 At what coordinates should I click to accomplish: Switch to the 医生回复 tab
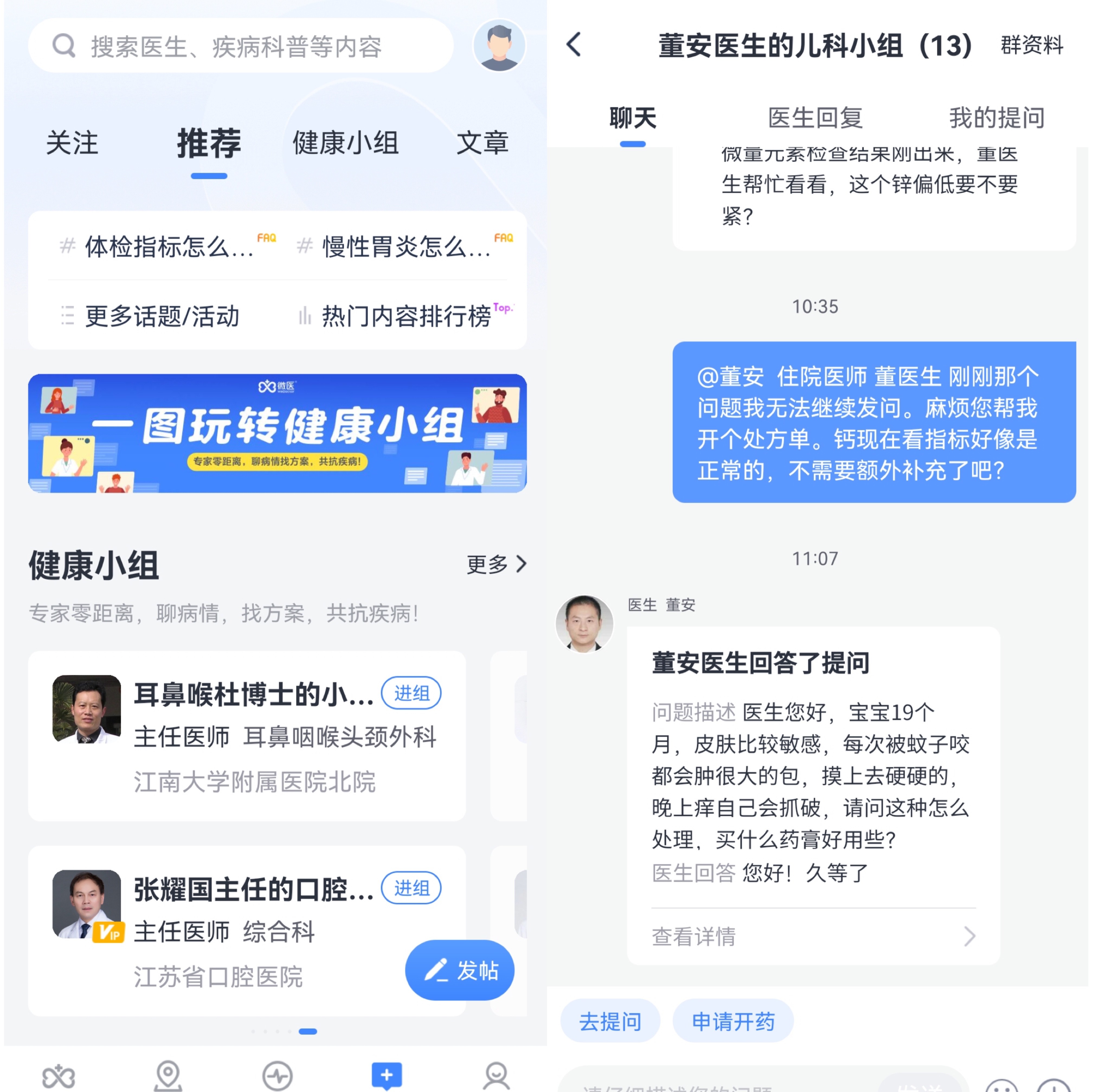pos(815,118)
